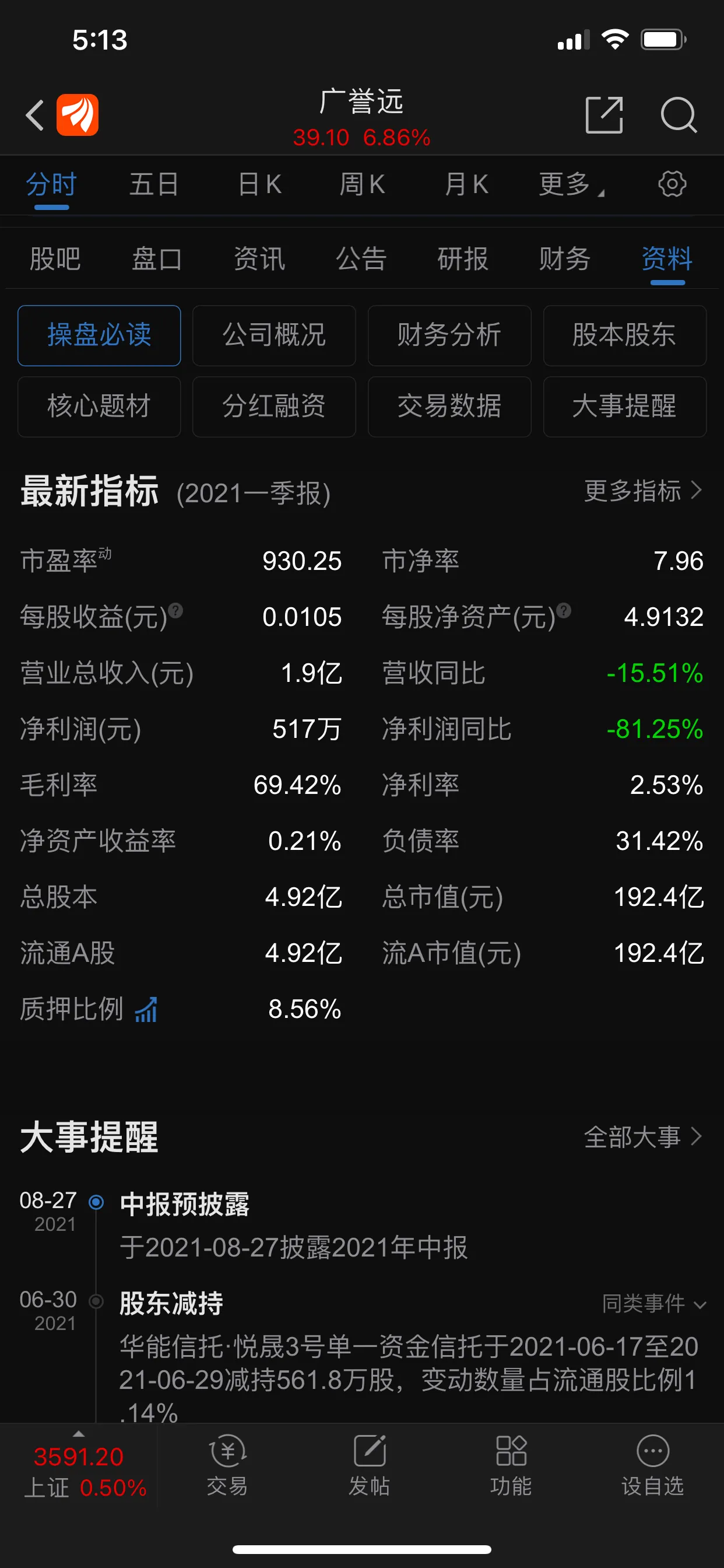Expand 同类事件 for 股东减持
The image size is (724, 1568).
654,1304
